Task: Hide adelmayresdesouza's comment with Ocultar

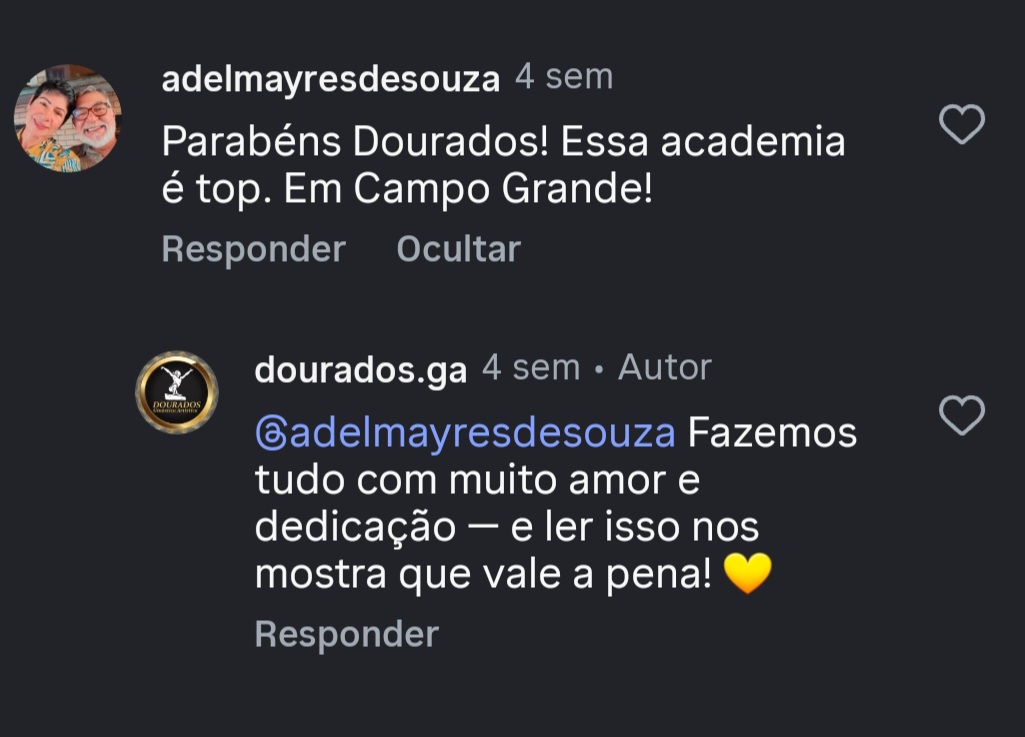Action: click(458, 249)
